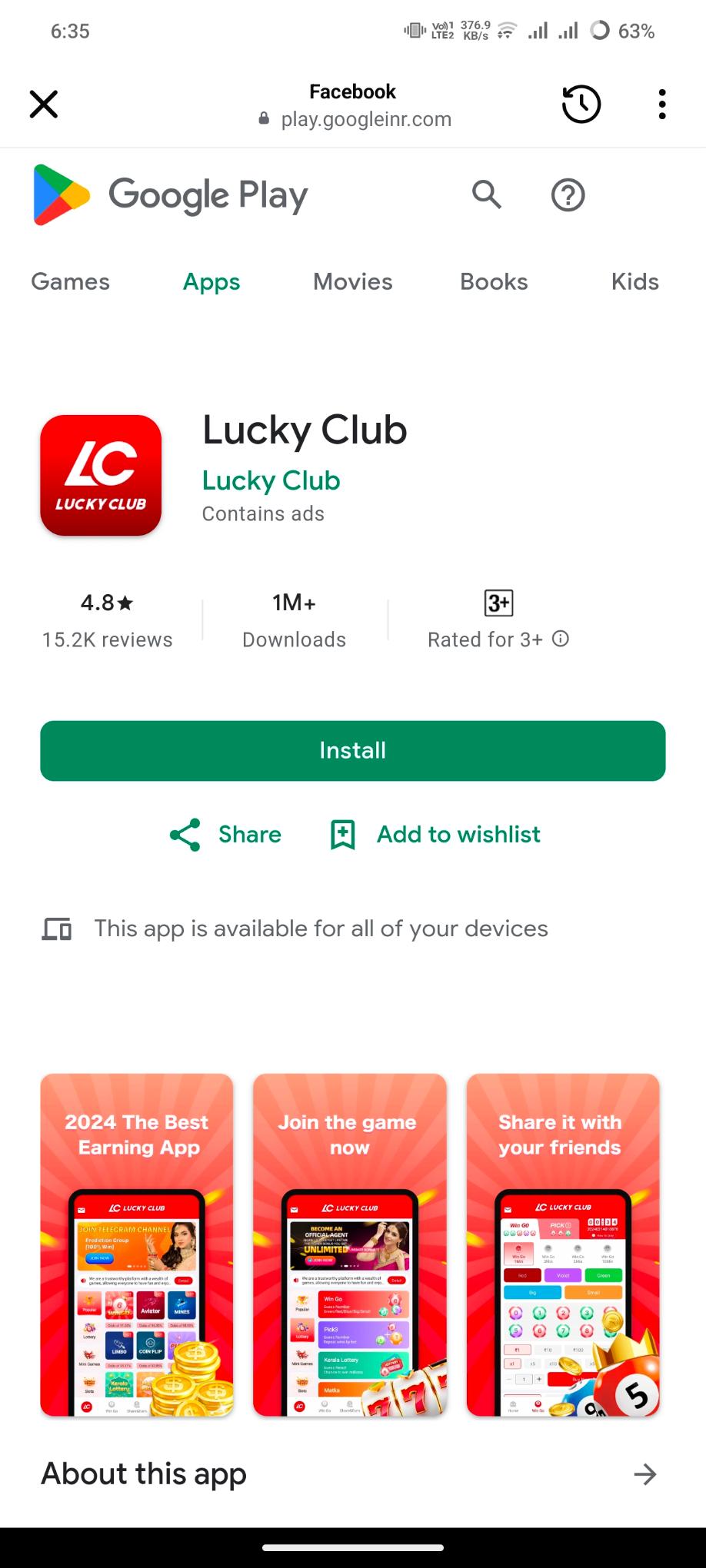Close the in-app browser
Screen dimensions: 706x1568
coord(44,105)
